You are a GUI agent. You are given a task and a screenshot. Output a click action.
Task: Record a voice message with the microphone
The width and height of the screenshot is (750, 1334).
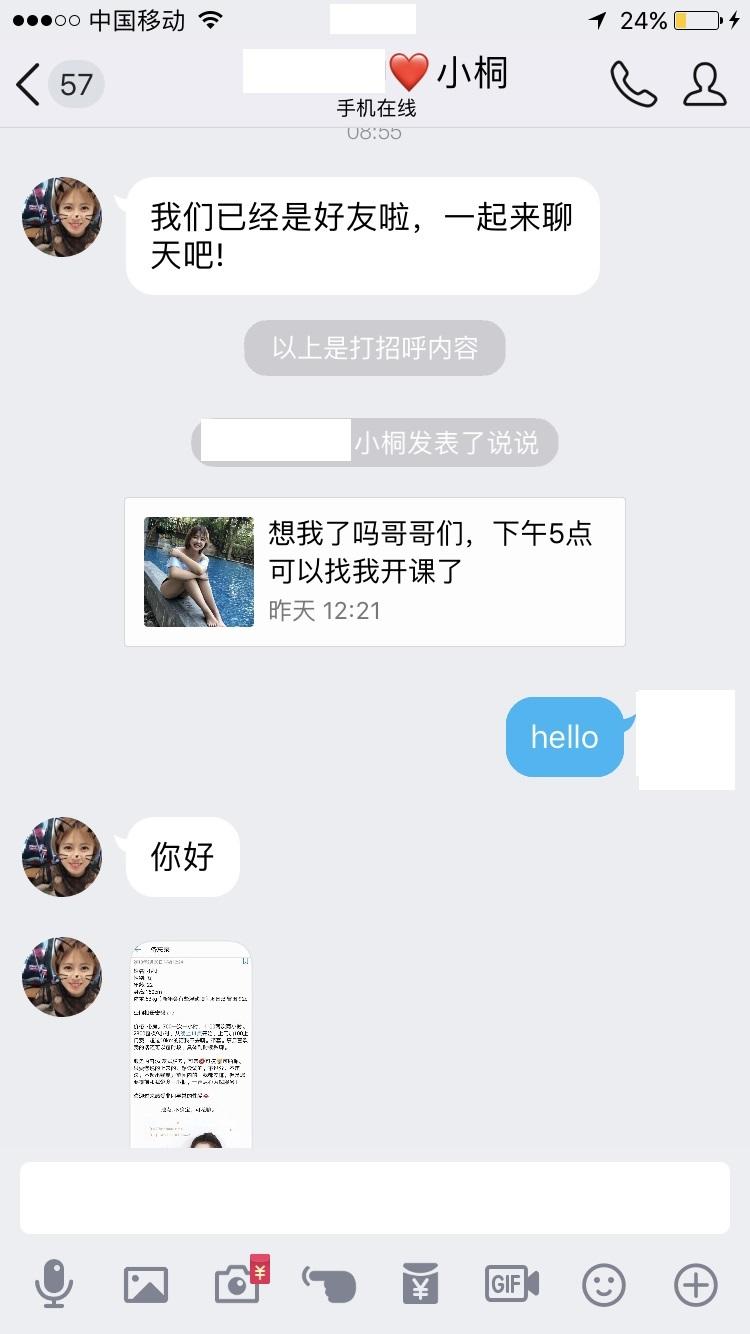pos(54,1284)
